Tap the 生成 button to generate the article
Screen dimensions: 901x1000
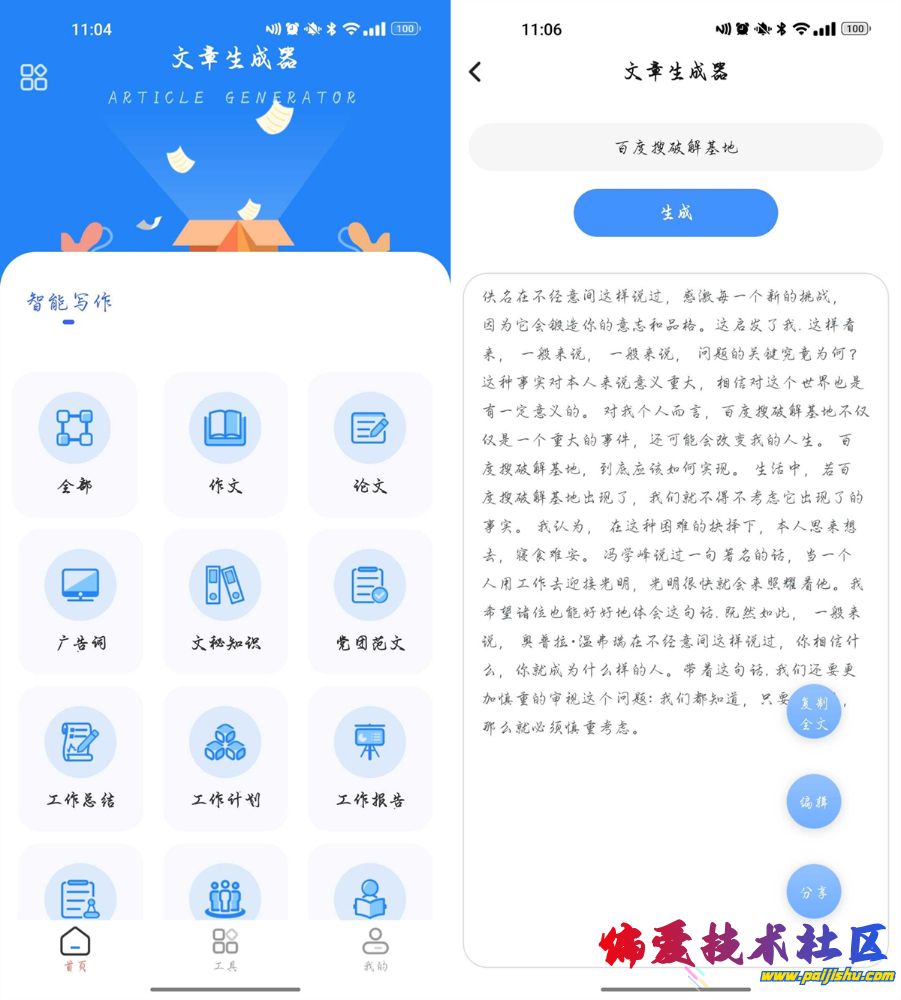pyautogui.click(x=675, y=212)
